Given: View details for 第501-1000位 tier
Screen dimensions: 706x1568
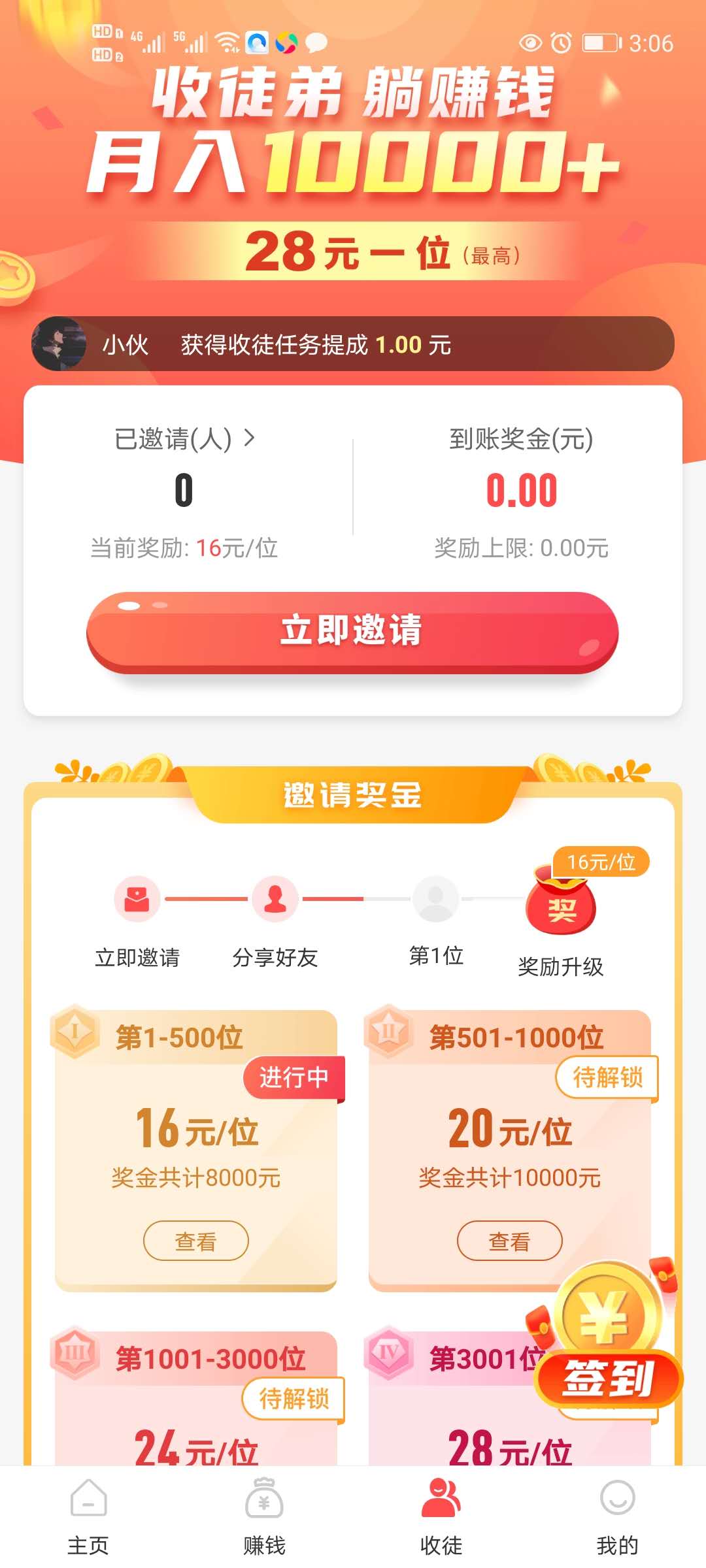Looking at the screenshot, I should [x=509, y=1240].
